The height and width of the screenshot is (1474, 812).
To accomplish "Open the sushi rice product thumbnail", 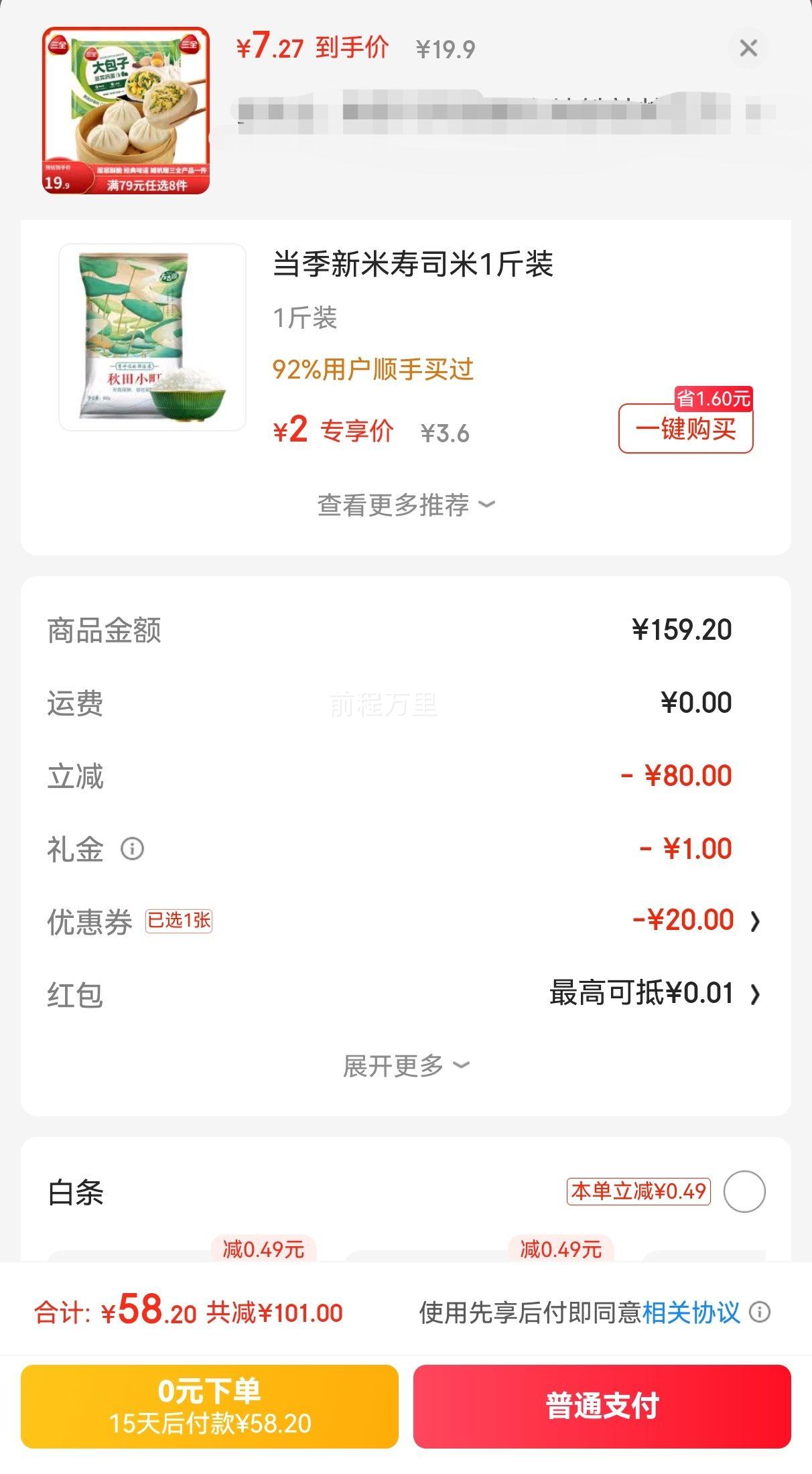I will tap(151, 338).
